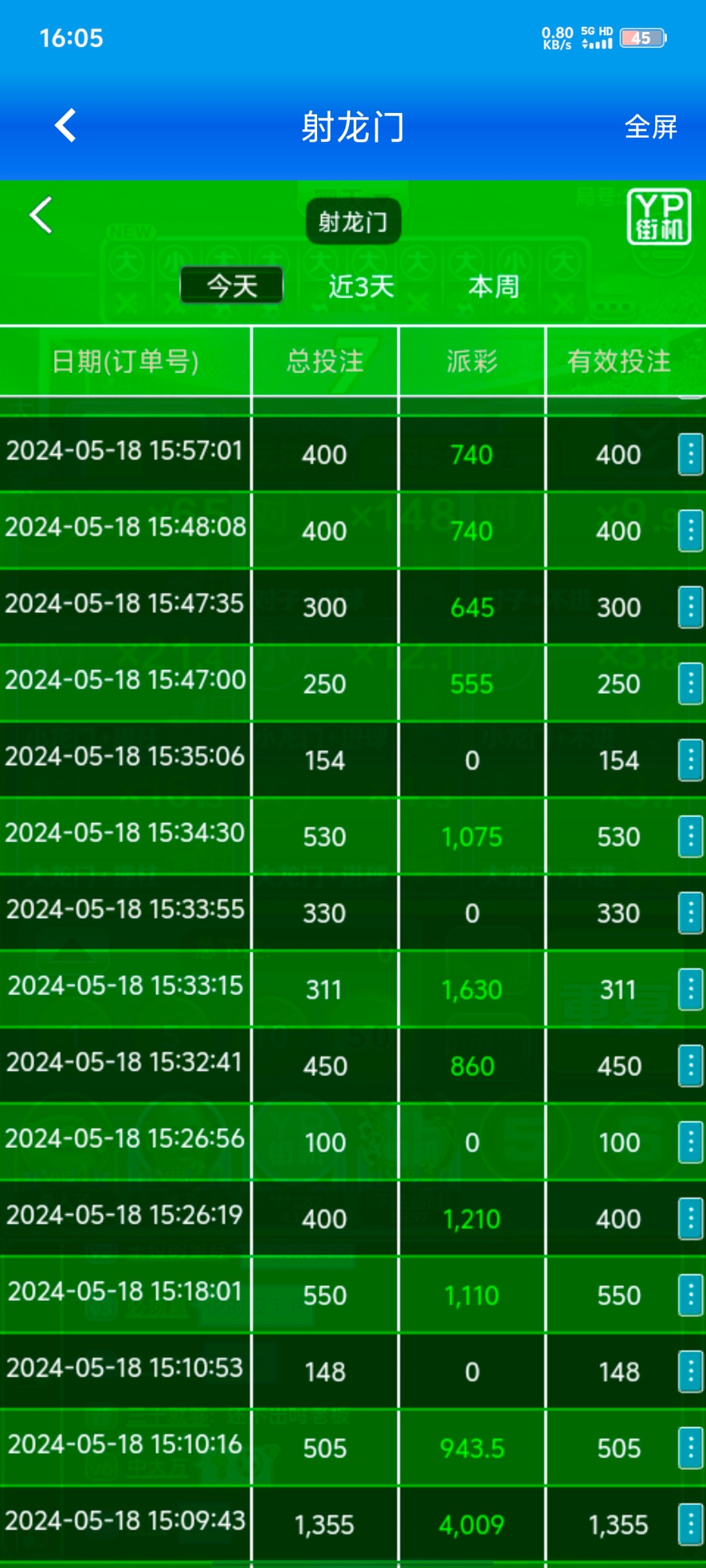
Task: Open three-dot menu for 15:35:06 order
Action: pos(690,760)
